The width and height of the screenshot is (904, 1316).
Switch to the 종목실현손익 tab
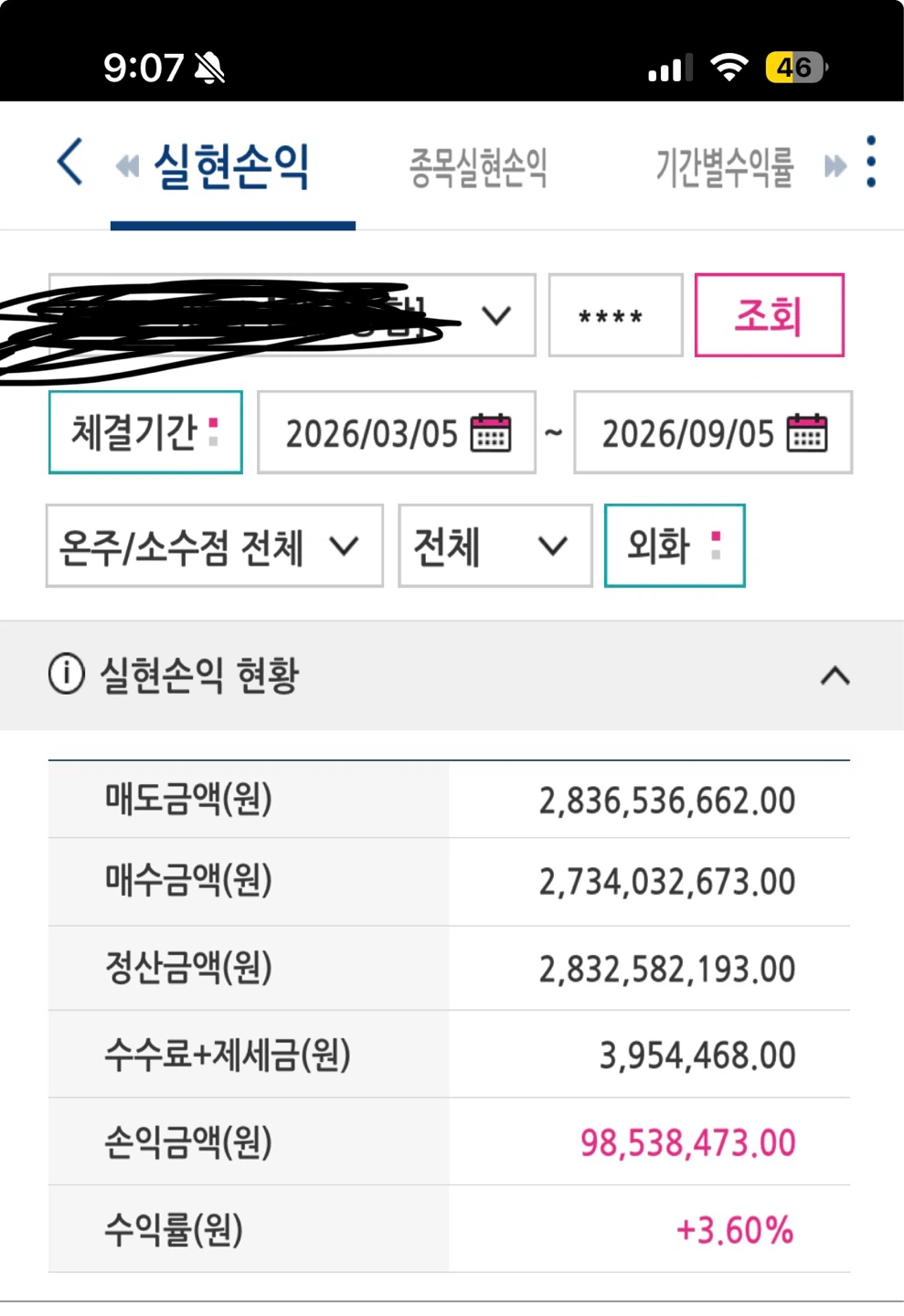click(477, 168)
